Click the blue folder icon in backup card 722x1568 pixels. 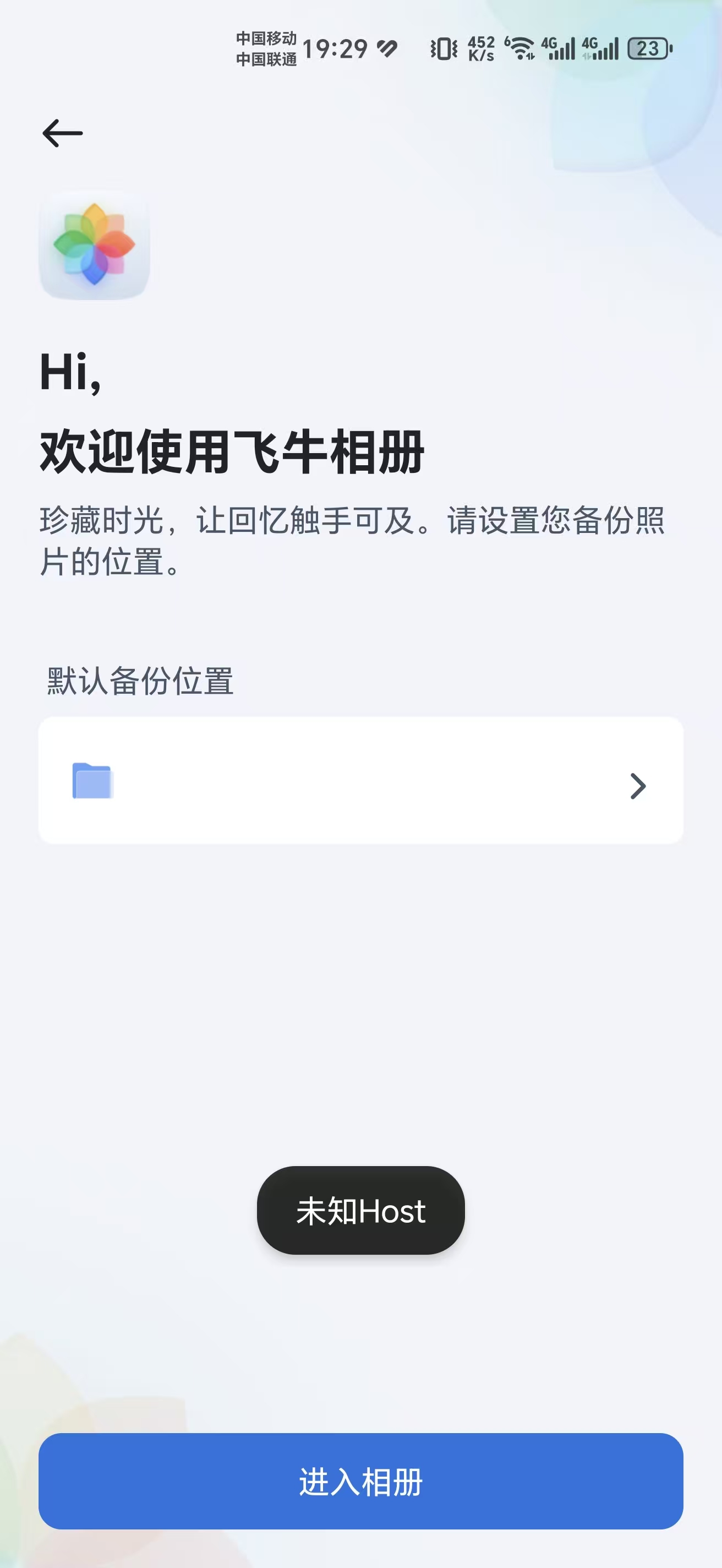(x=92, y=785)
